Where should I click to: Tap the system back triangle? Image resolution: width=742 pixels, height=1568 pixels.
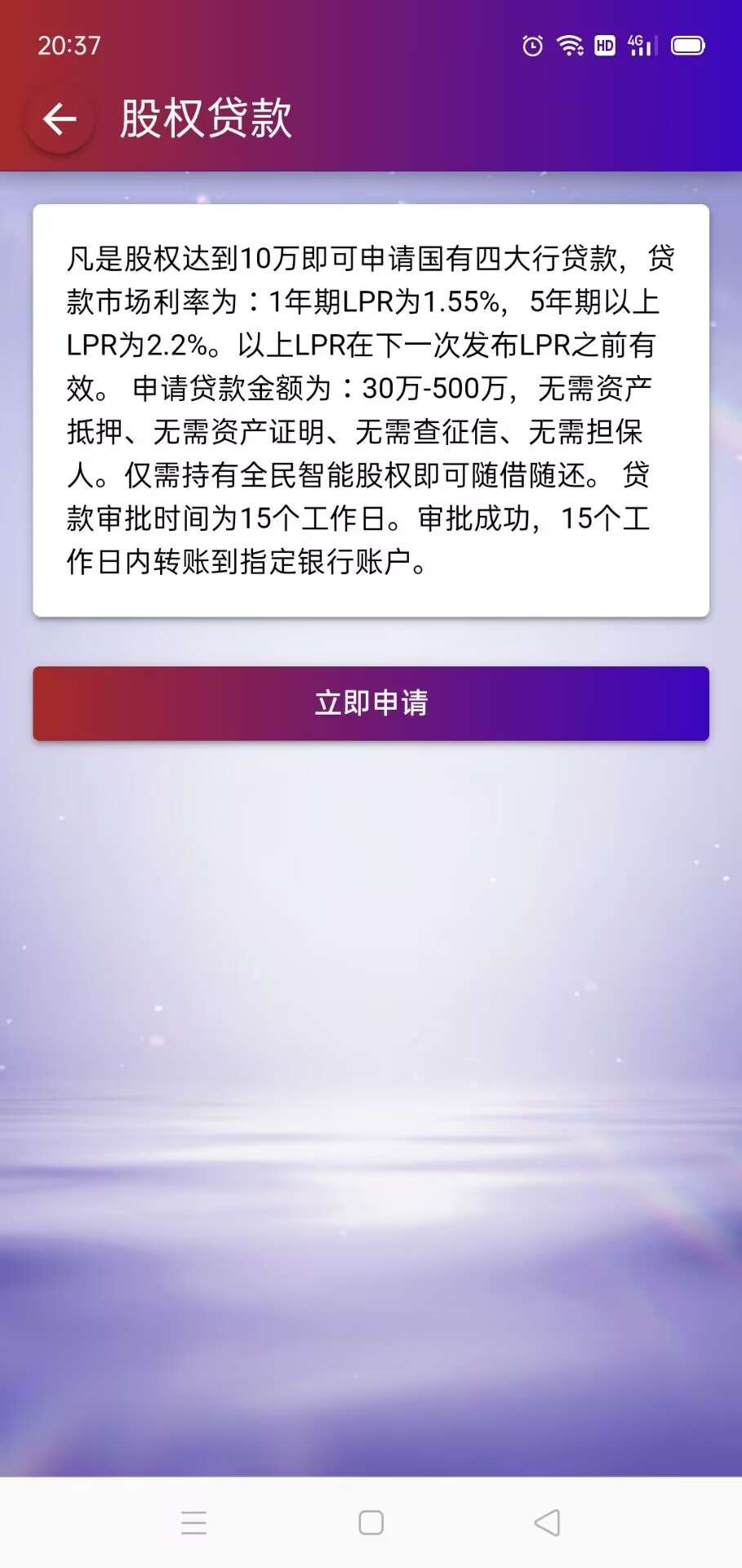coord(547,1522)
